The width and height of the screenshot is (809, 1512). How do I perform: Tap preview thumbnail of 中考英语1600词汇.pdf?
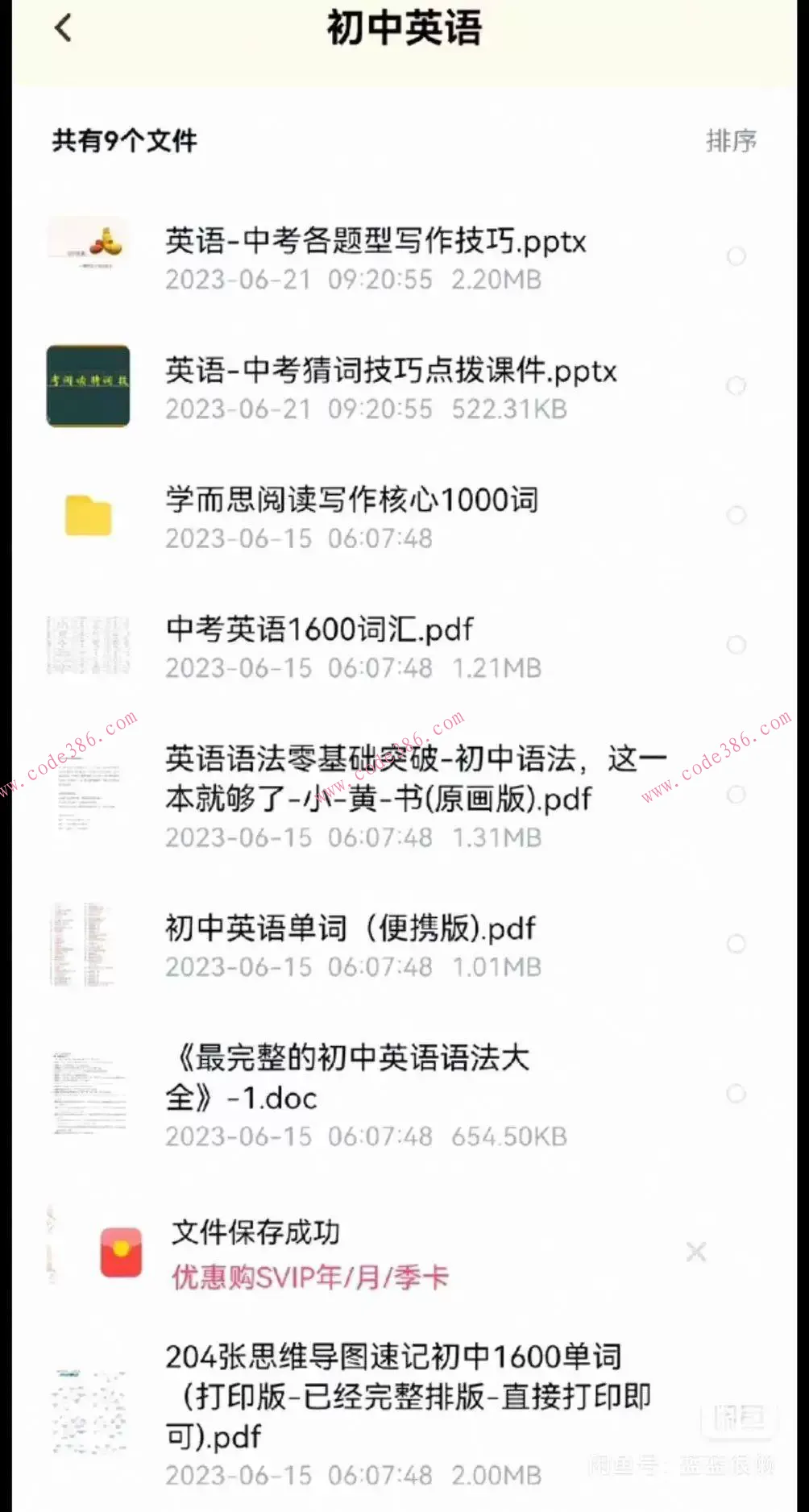coord(89,645)
